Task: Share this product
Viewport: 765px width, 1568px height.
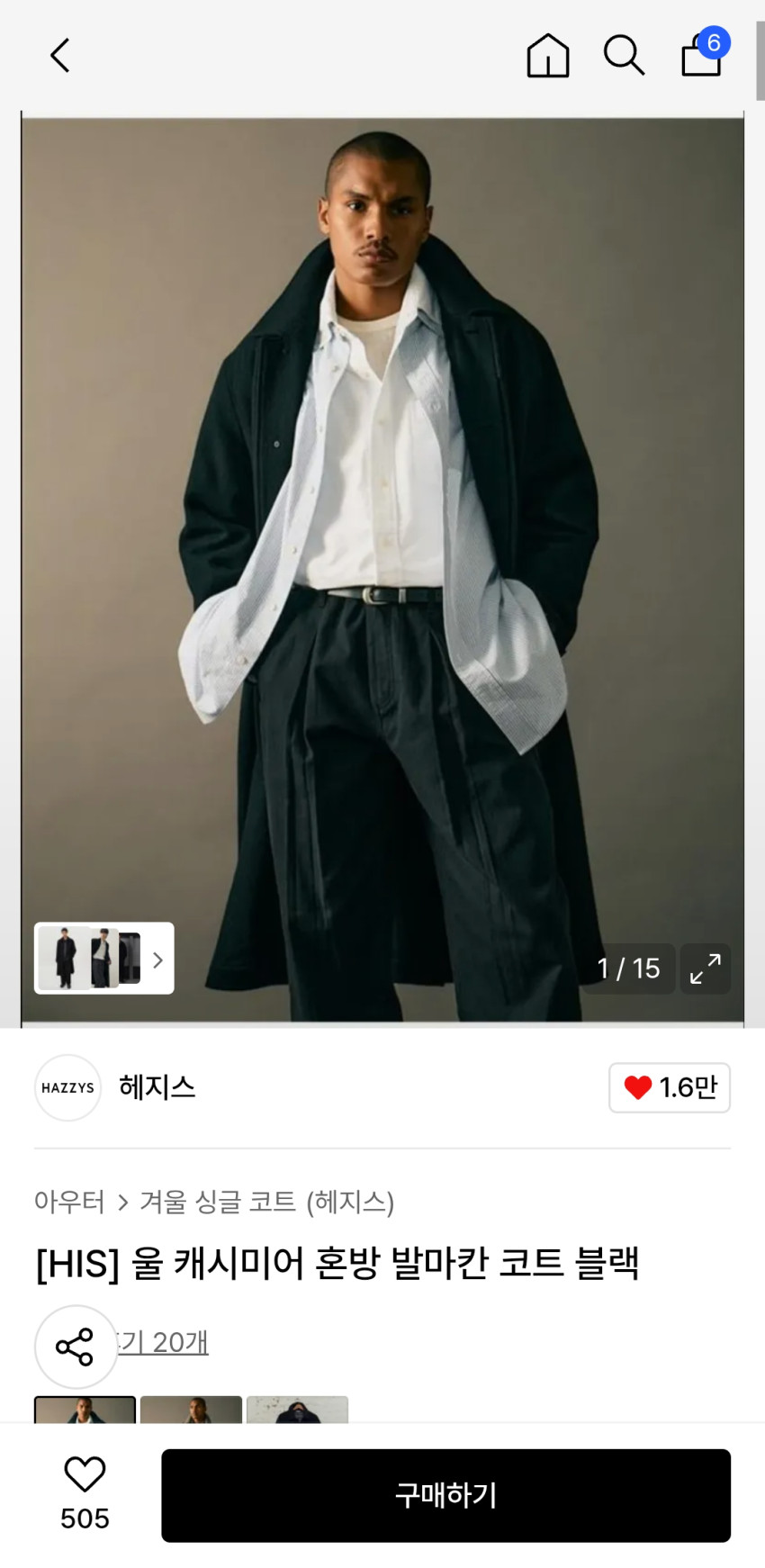Action: coord(76,1347)
